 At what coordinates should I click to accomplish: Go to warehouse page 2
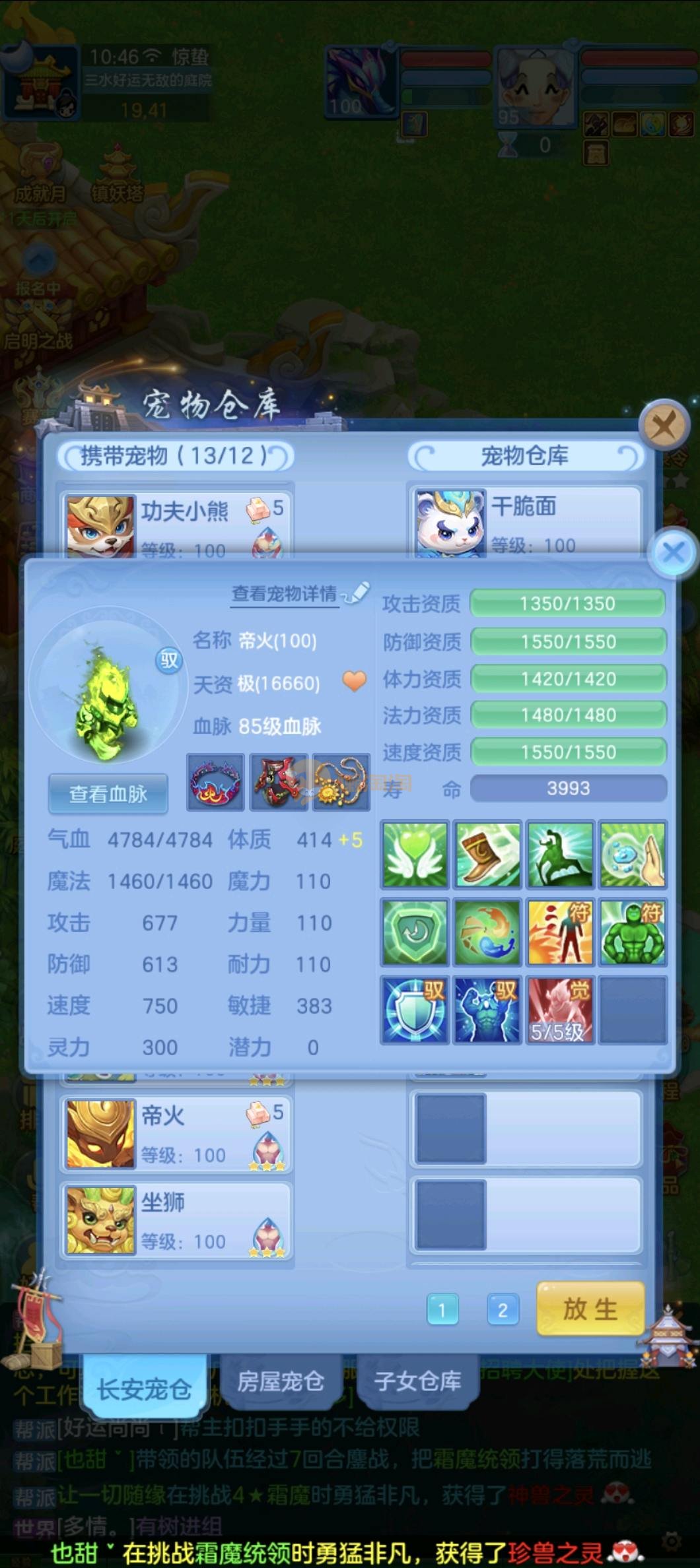[x=502, y=1310]
